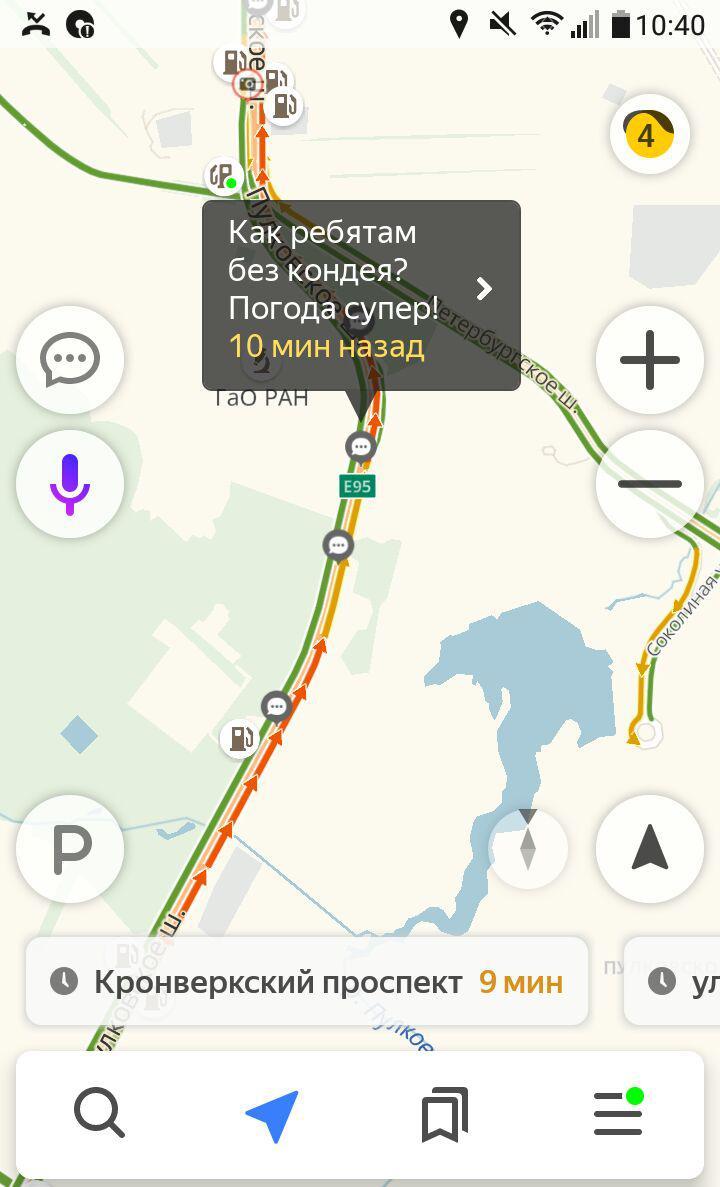Viewport: 720px width, 1187px height.
Task: Zoom in with the plus button
Action: [x=650, y=360]
